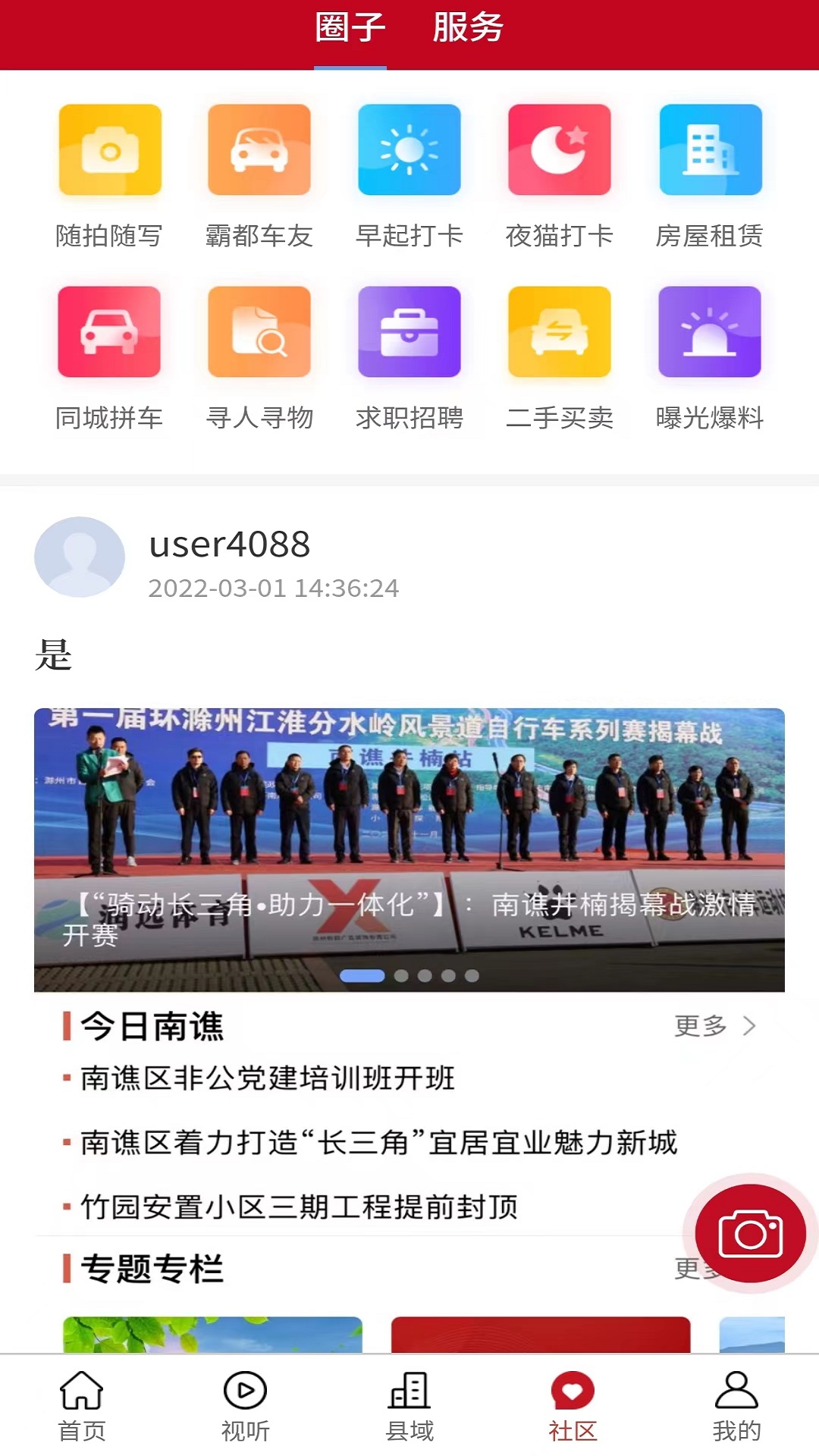This screenshot has width=819, height=1456.
Task: Open 二手买卖 secondhand trading
Action: (x=560, y=334)
